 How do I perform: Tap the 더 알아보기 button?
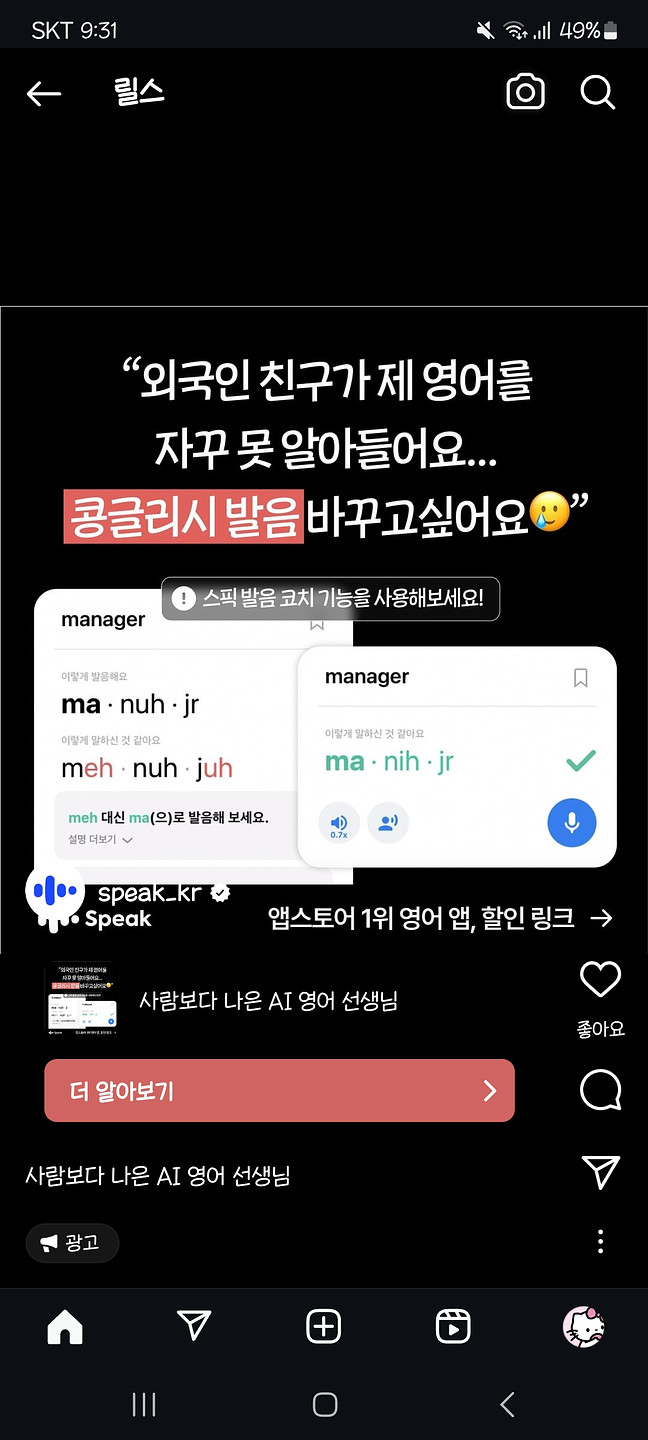point(279,1090)
